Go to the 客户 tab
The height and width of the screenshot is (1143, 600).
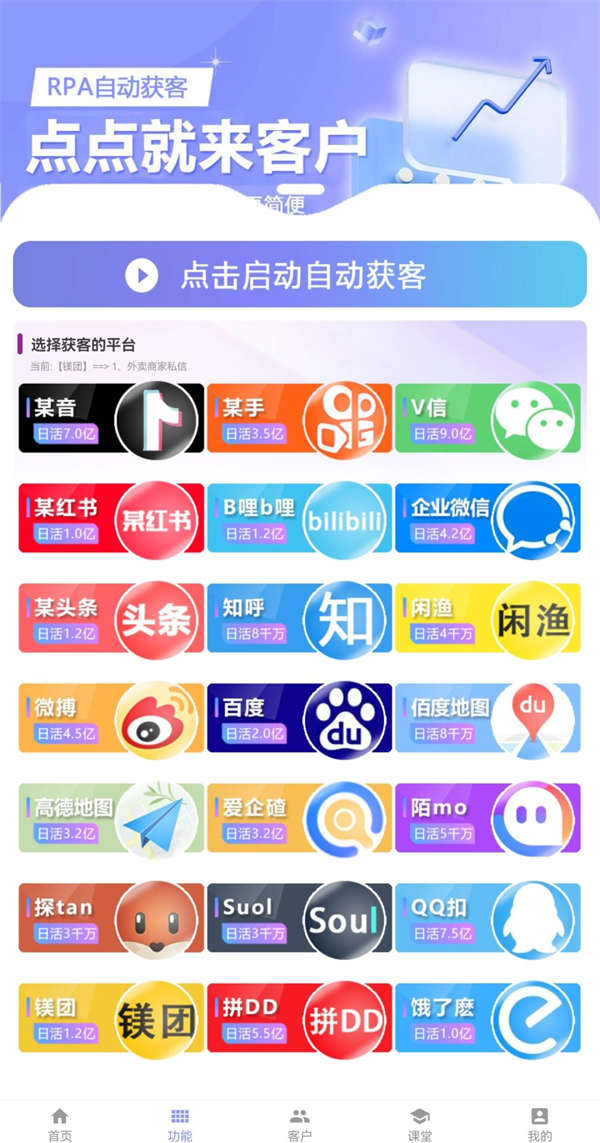[x=299, y=1124]
